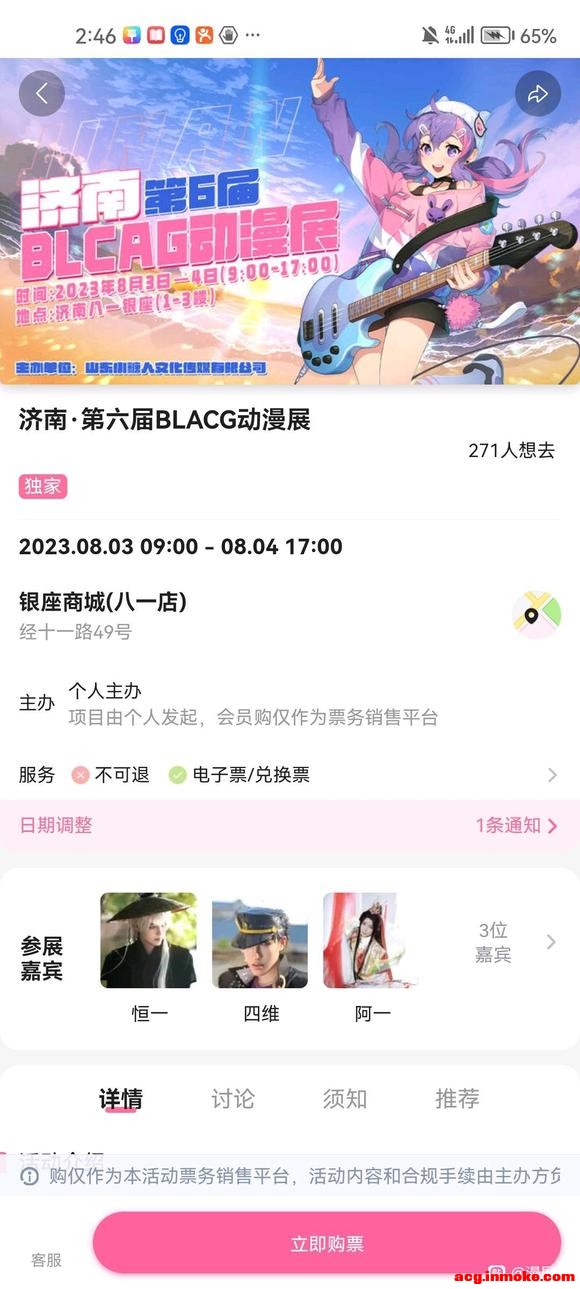Expand the 服务 details row
This screenshot has height=1289, width=580.
[290, 775]
